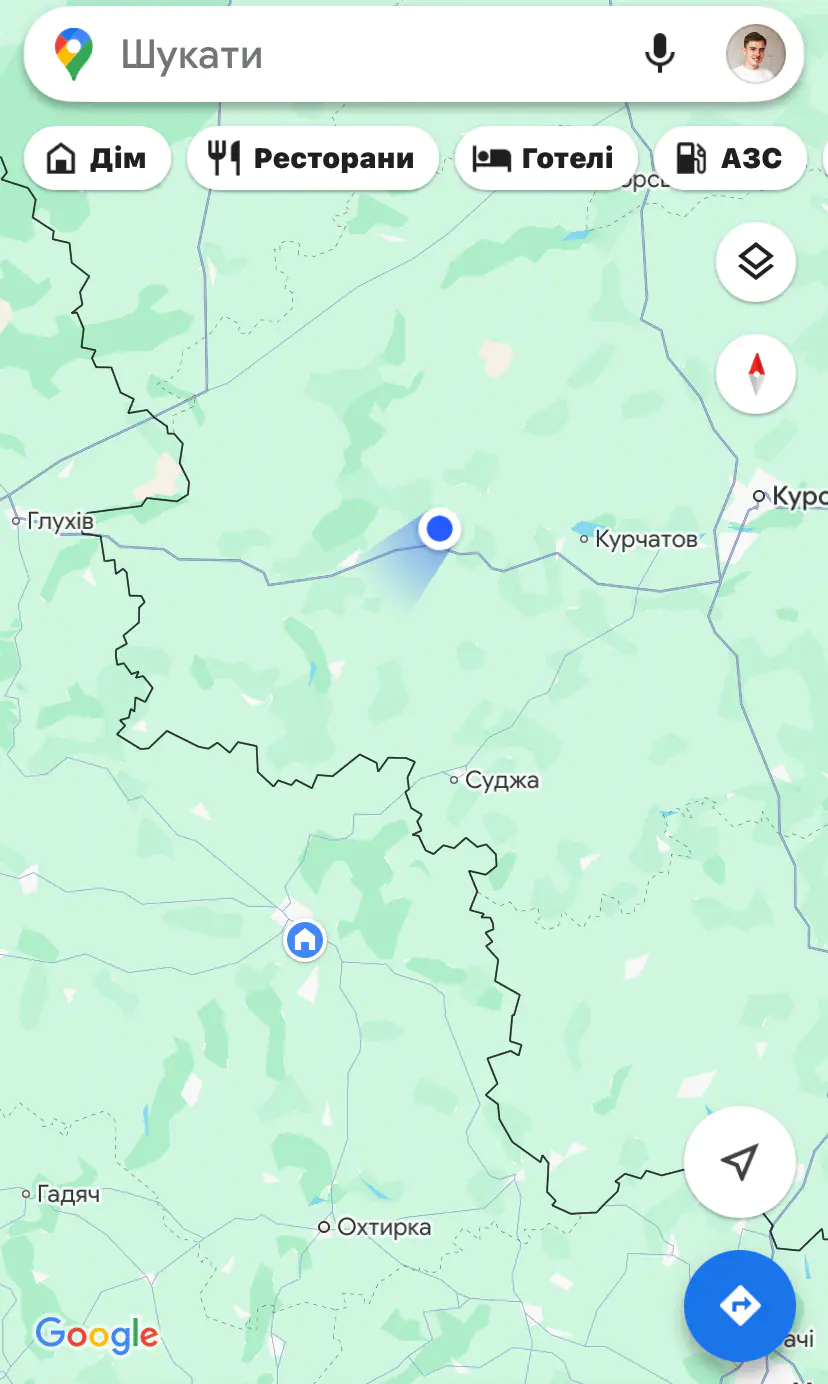Tap the home marker on the map

(x=305, y=940)
